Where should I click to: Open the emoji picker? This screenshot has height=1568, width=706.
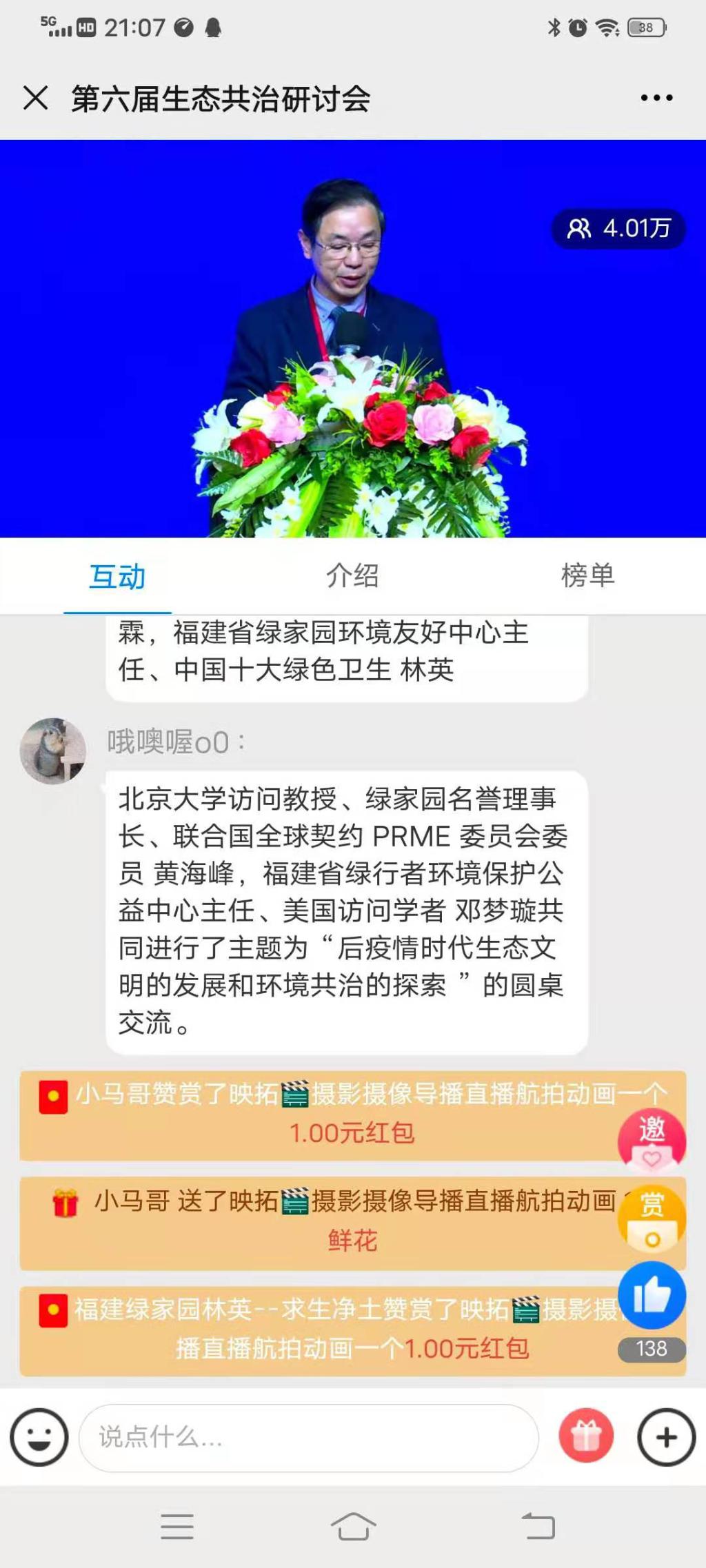pyautogui.click(x=39, y=1437)
